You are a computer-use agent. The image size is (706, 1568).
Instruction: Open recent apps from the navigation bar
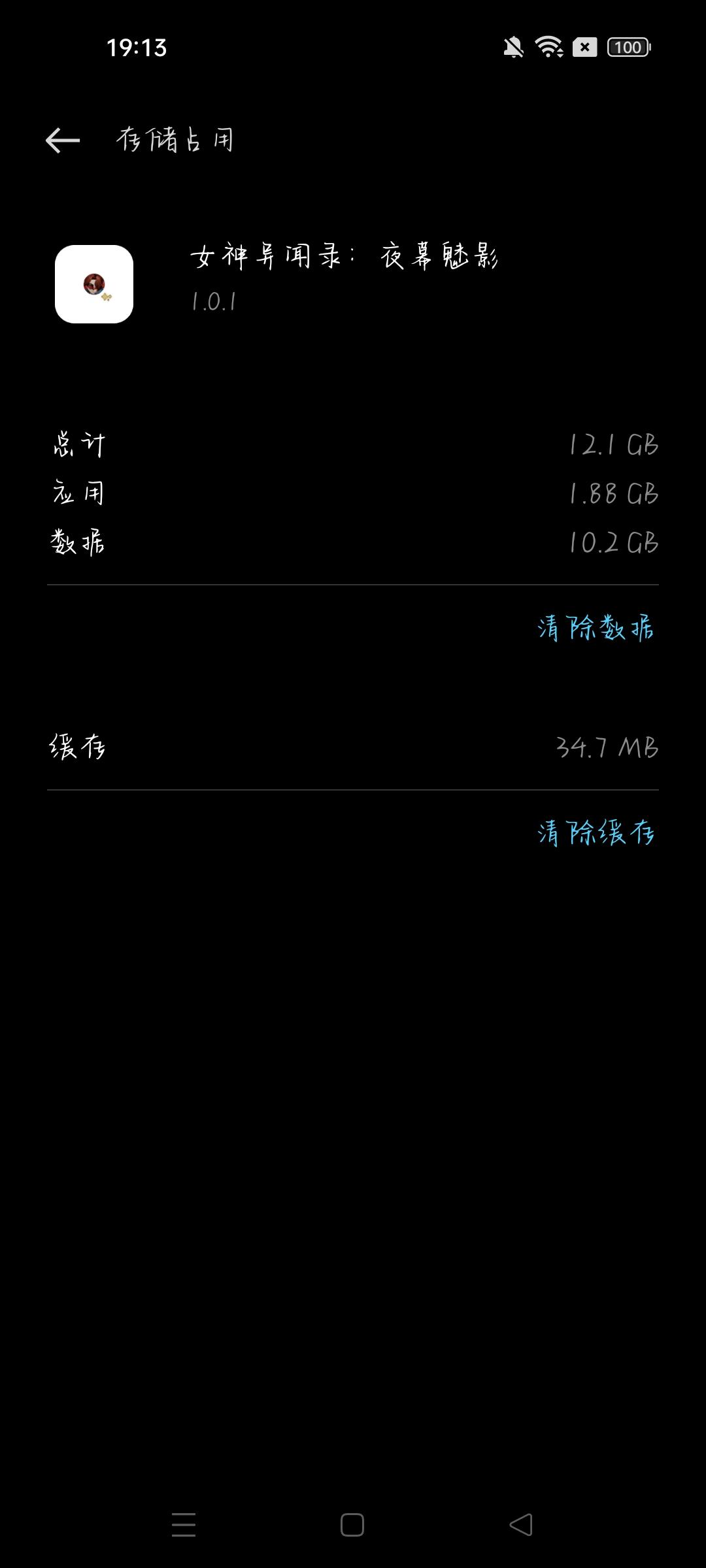point(184,1525)
